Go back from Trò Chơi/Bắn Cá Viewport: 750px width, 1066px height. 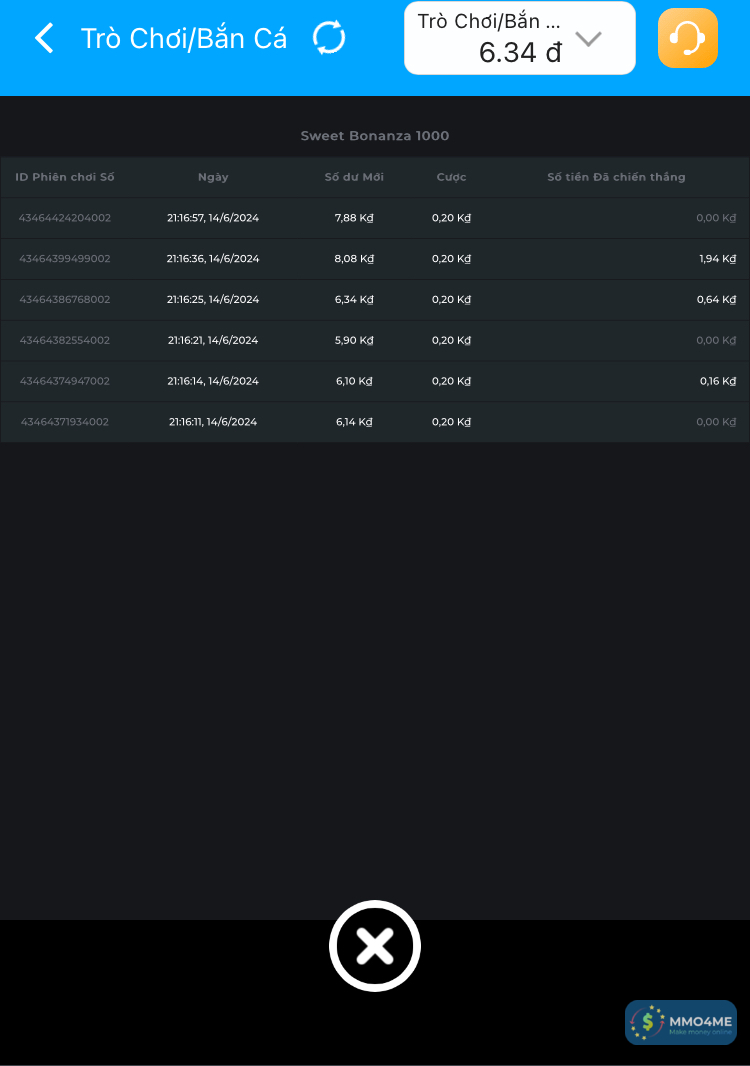tap(44, 39)
